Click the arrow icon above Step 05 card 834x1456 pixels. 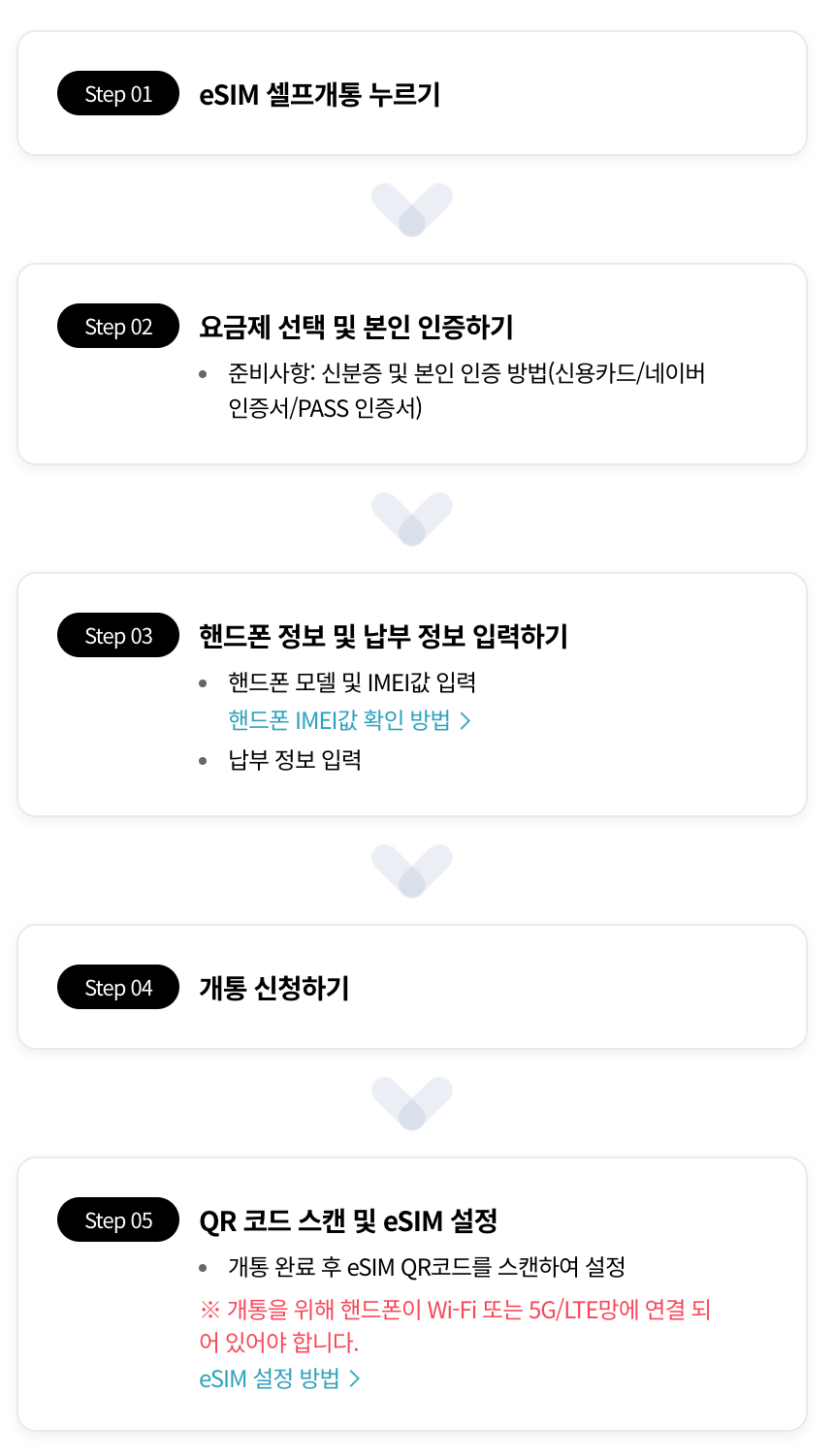coord(411,1102)
